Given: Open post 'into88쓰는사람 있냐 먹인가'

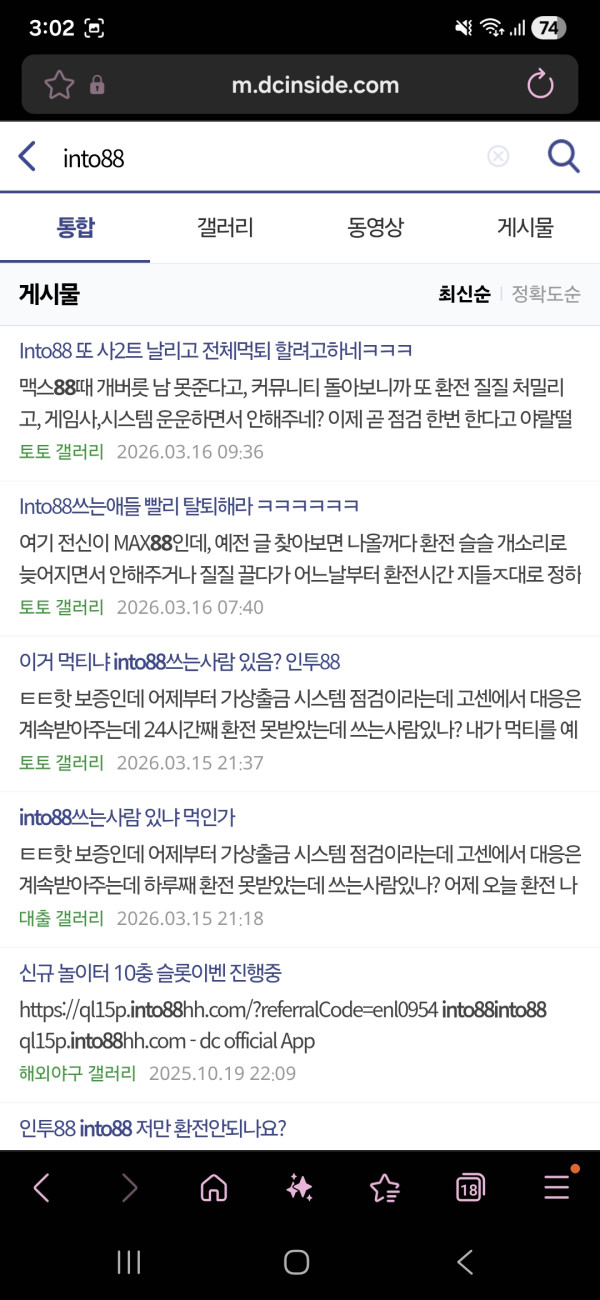Looking at the screenshot, I should pos(127,817).
